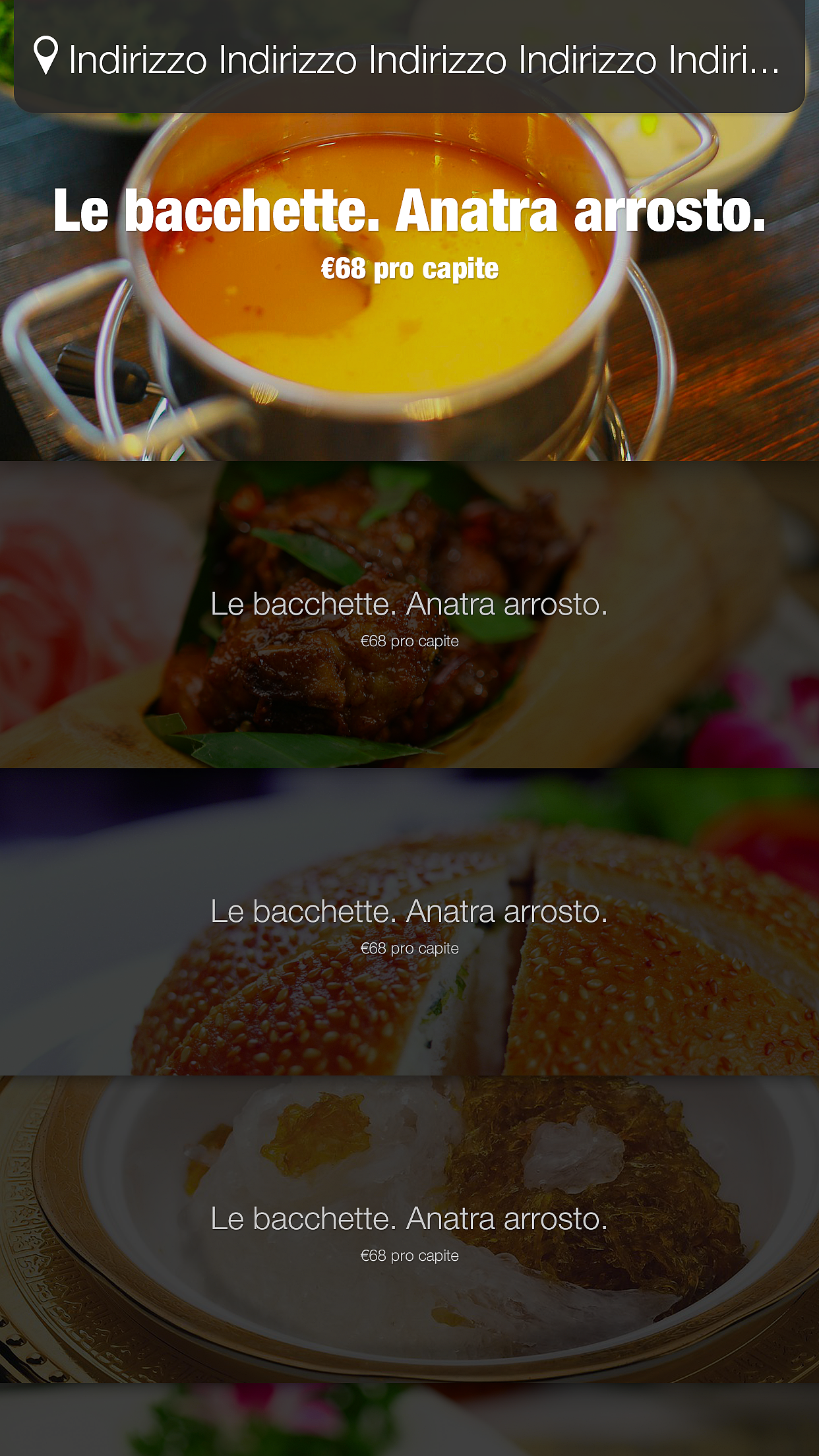
Task: View the card showing sesame-crusted bread
Action: tap(409, 922)
